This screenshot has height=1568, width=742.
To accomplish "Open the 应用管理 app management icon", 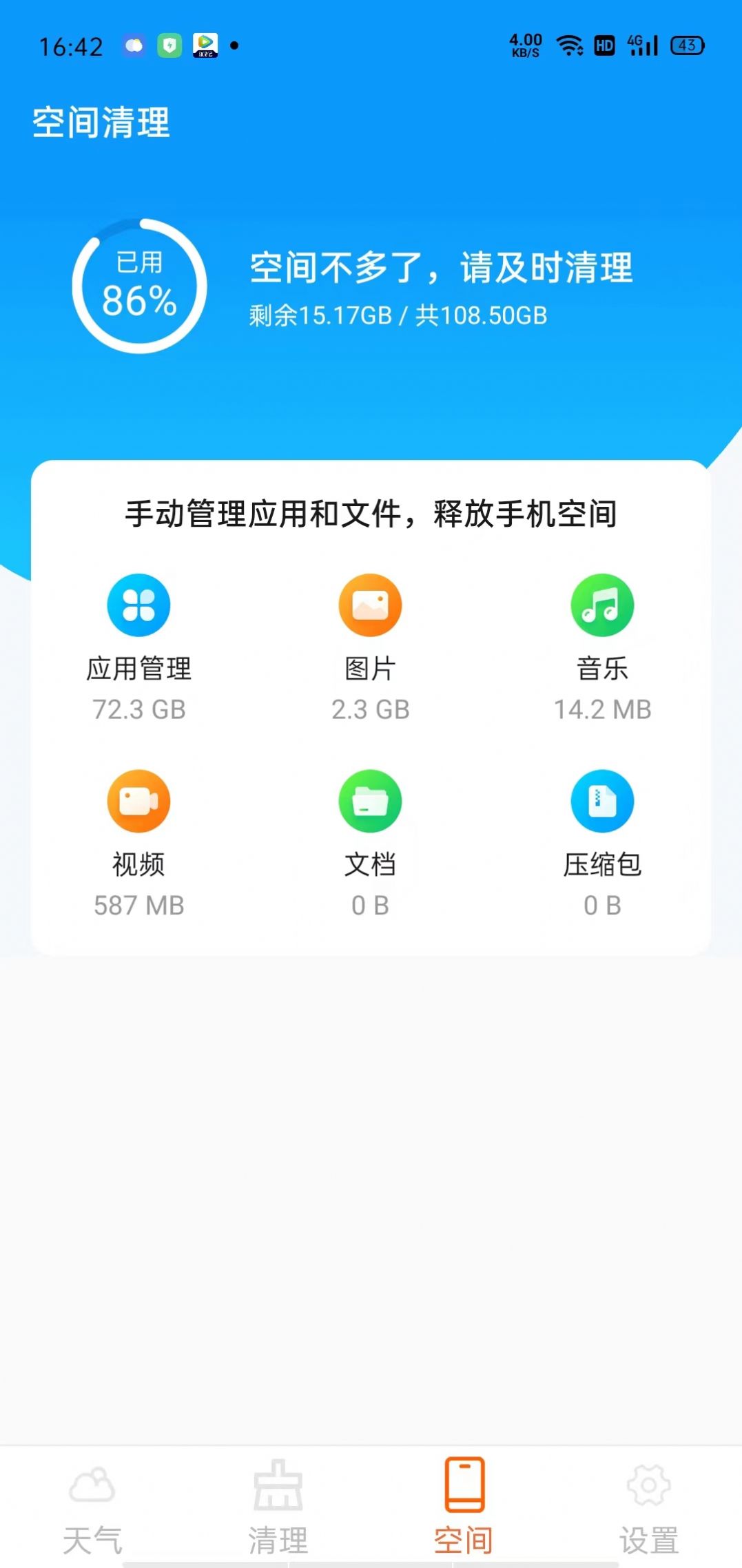I will [138, 605].
